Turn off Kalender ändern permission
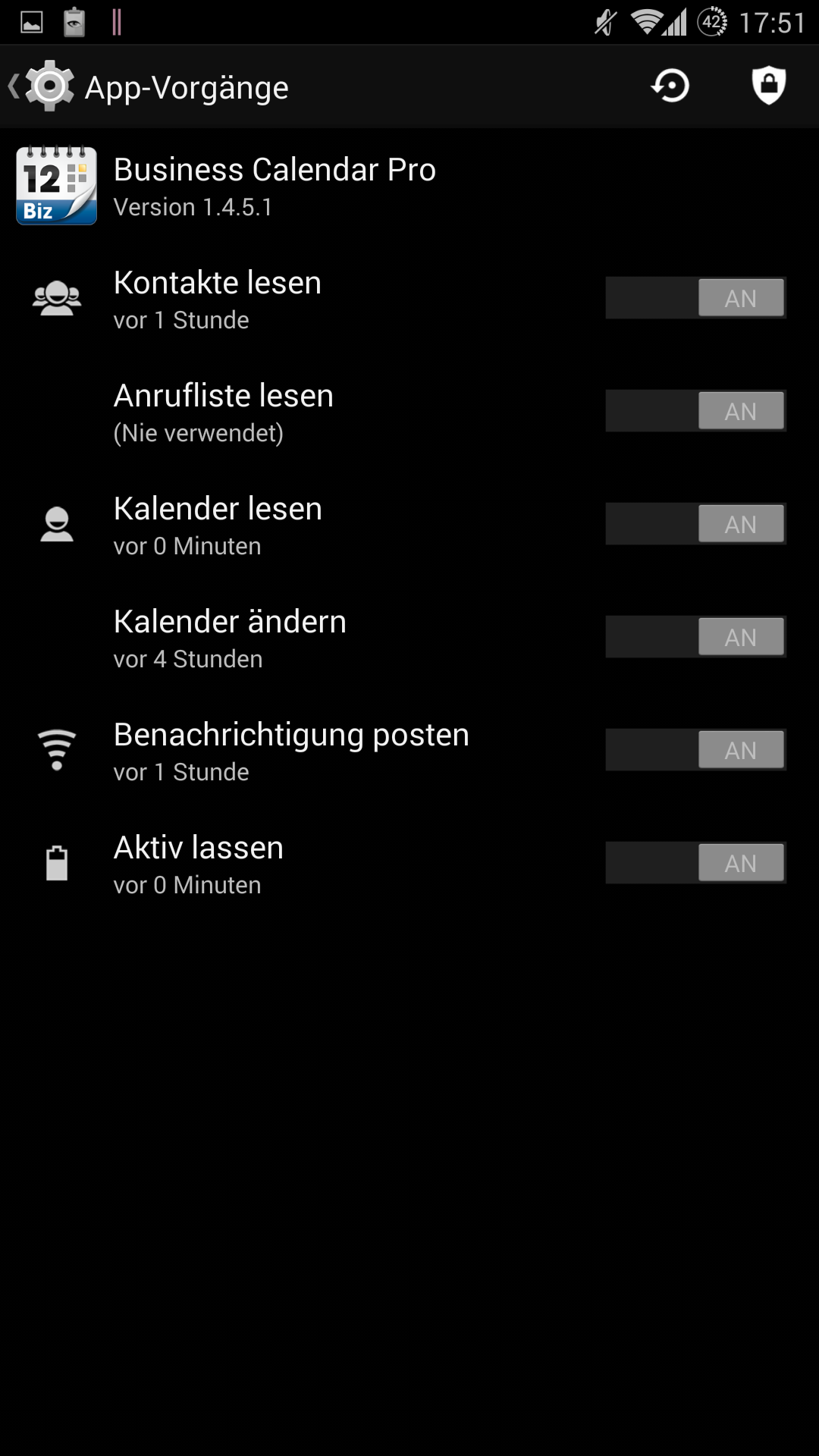The height and width of the screenshot is (1456, 819). [x=695, y=637]
